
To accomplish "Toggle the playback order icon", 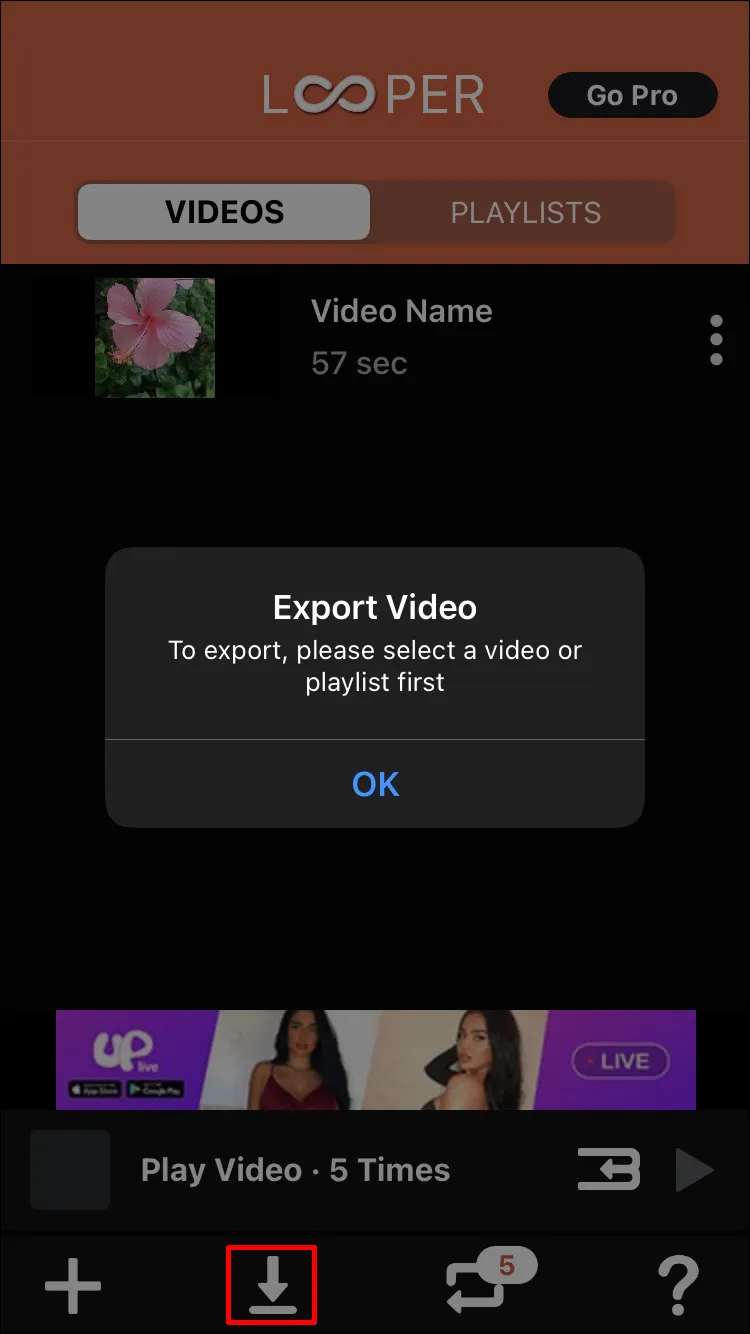I will 609,1170.
